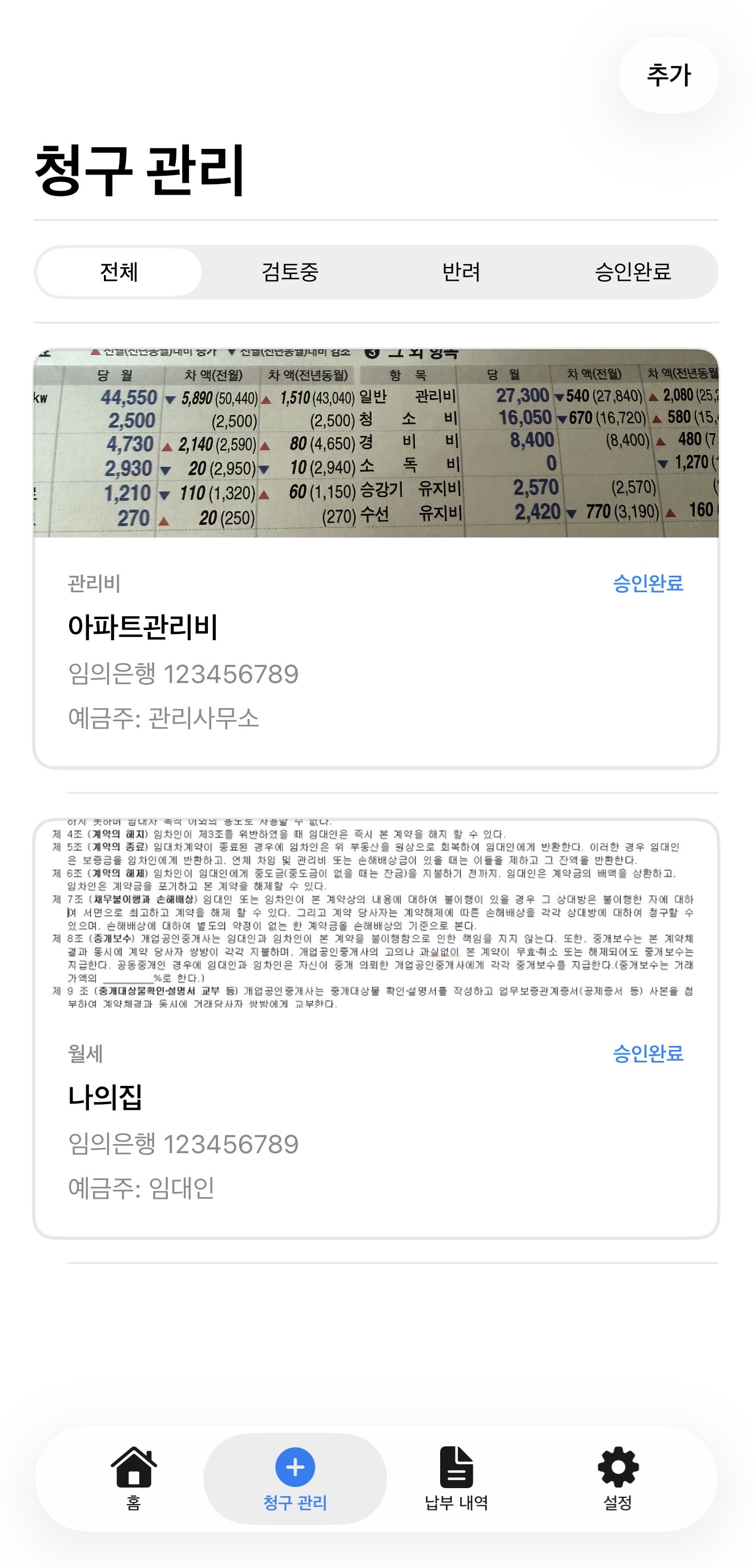The height and width of the screenshot is (1568, 753).
Task: Switch to the 전체 filter tab
Action: point(118,273)
